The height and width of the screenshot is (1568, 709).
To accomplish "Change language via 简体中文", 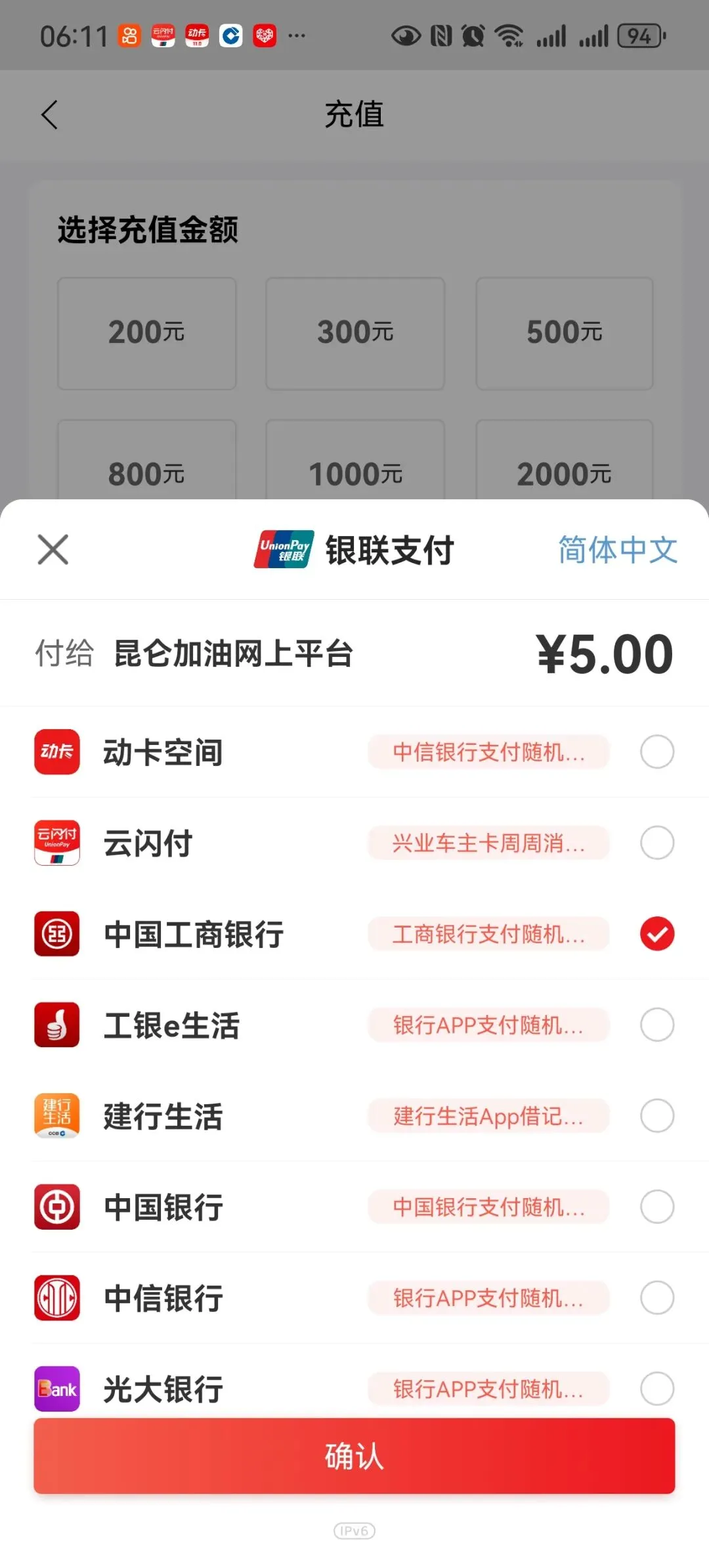I will 618,549.
